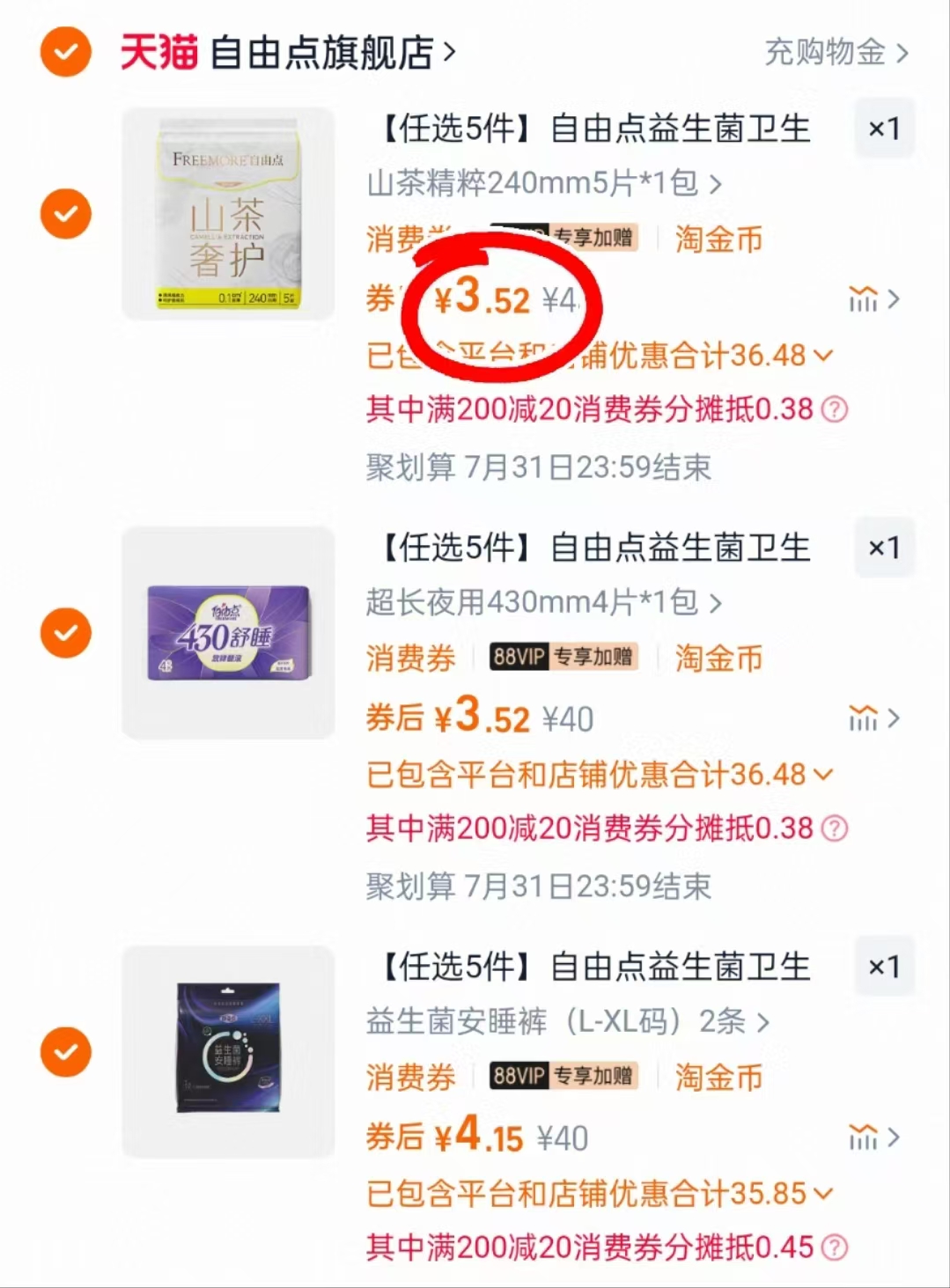The image size is (950, 1288).
Task: Collapse the 36.48 discount details of the first item
Action: pos(822,356)
